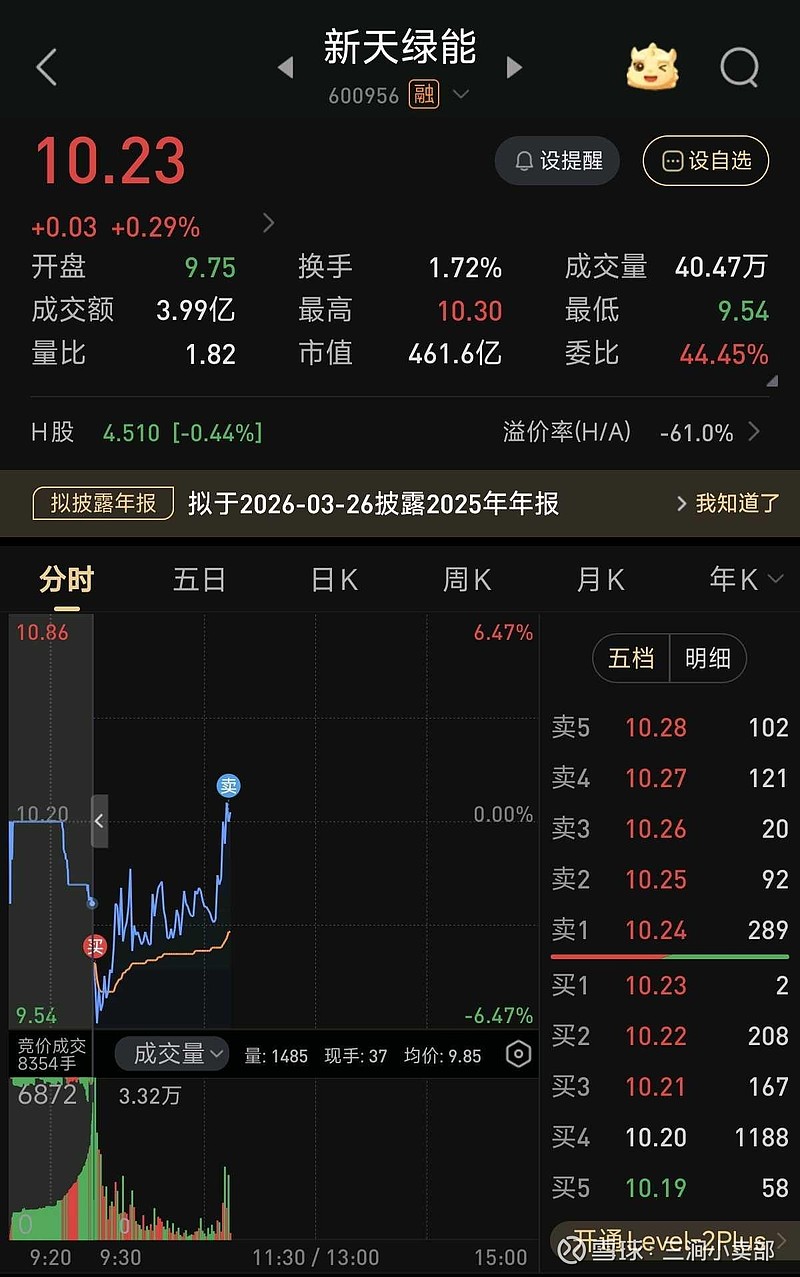Open the 成交量 indicator dropdown

172,1054
